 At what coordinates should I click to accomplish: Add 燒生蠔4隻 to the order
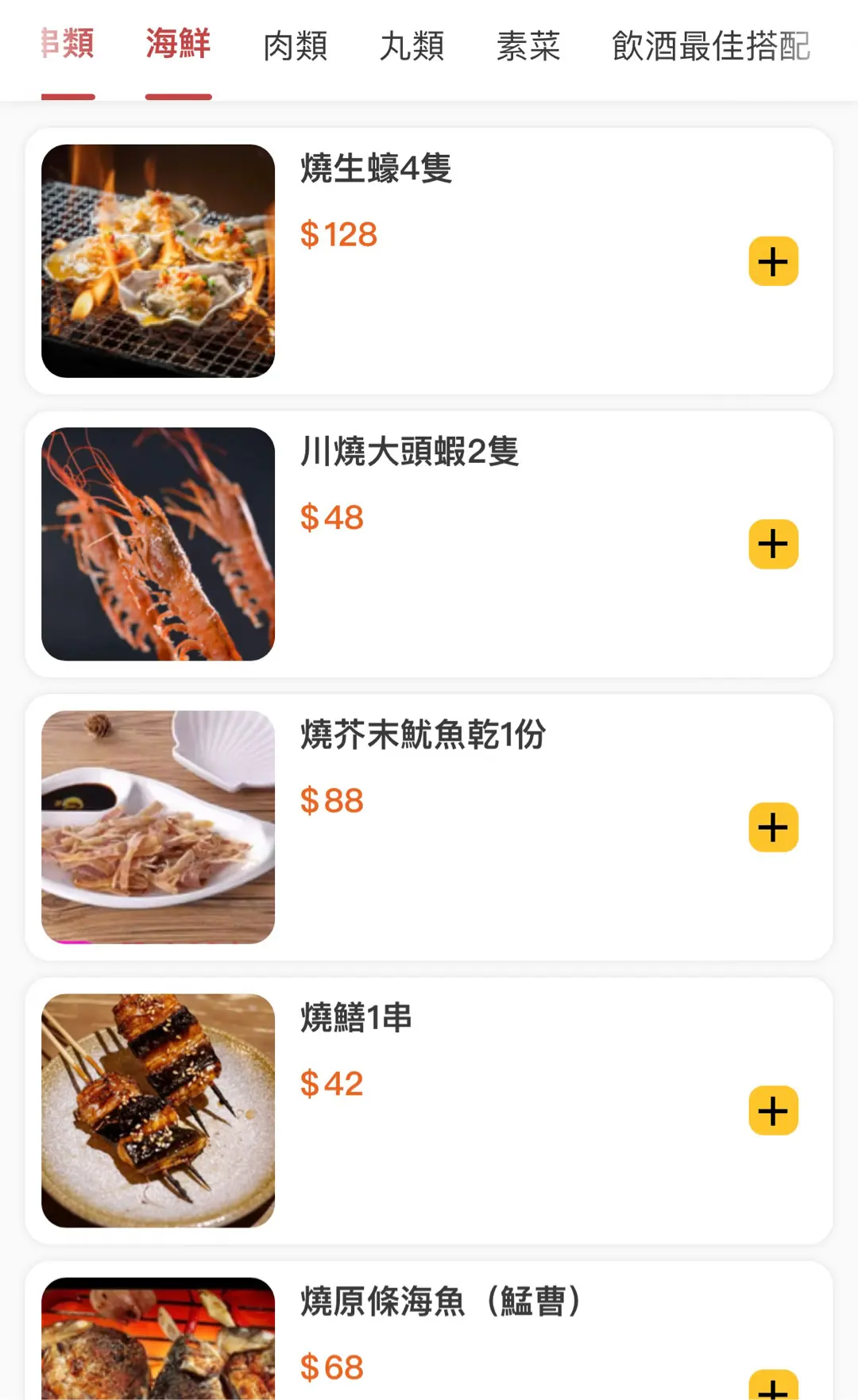[x=773, y=261]
